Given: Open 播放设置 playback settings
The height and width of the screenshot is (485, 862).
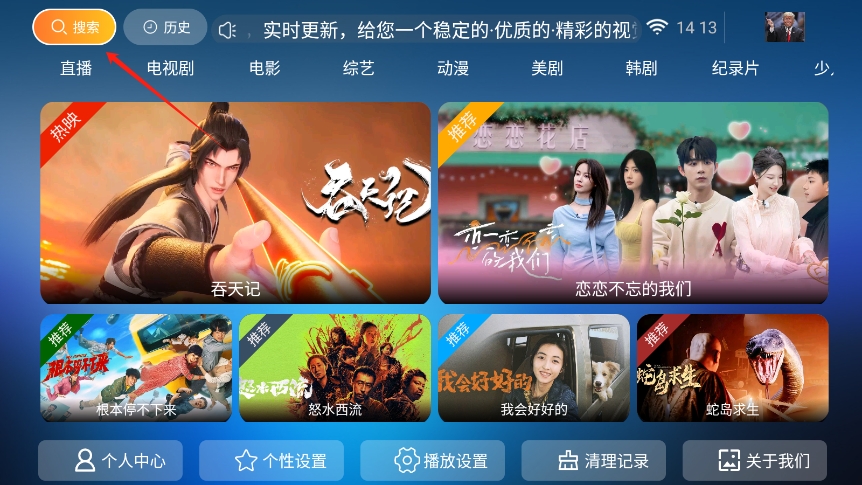Looking at the screenshot, I should [x=433, y=461].
